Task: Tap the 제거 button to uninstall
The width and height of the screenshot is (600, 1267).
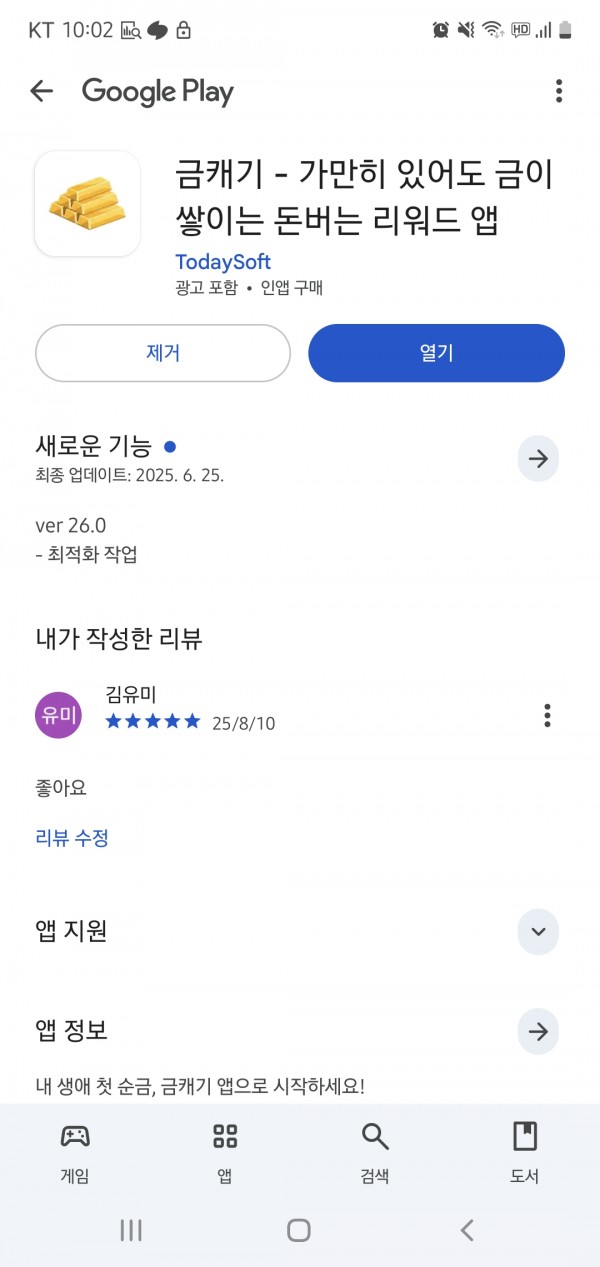Action: pos(163,353)
